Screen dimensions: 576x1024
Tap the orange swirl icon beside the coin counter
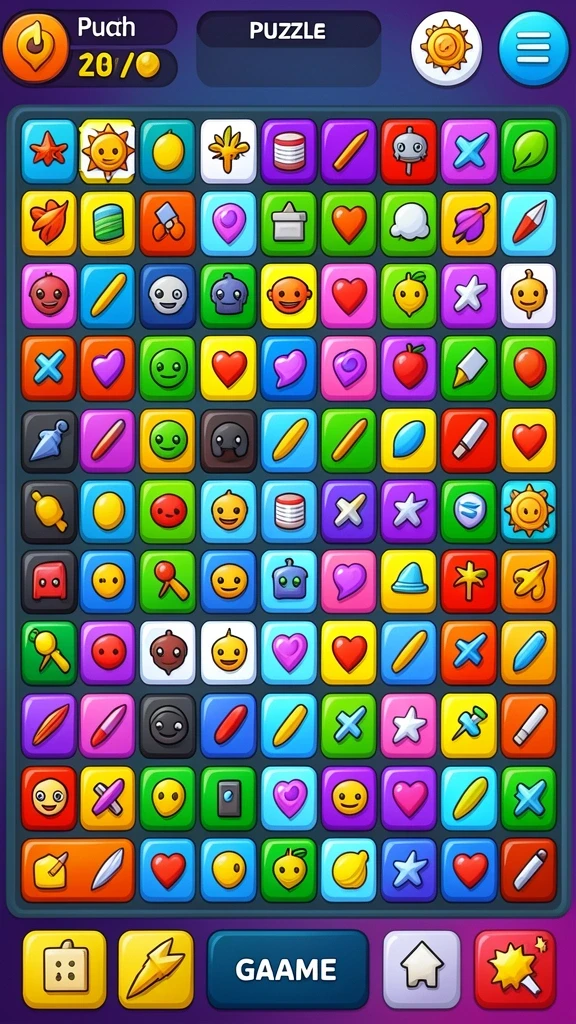point(35,48)
